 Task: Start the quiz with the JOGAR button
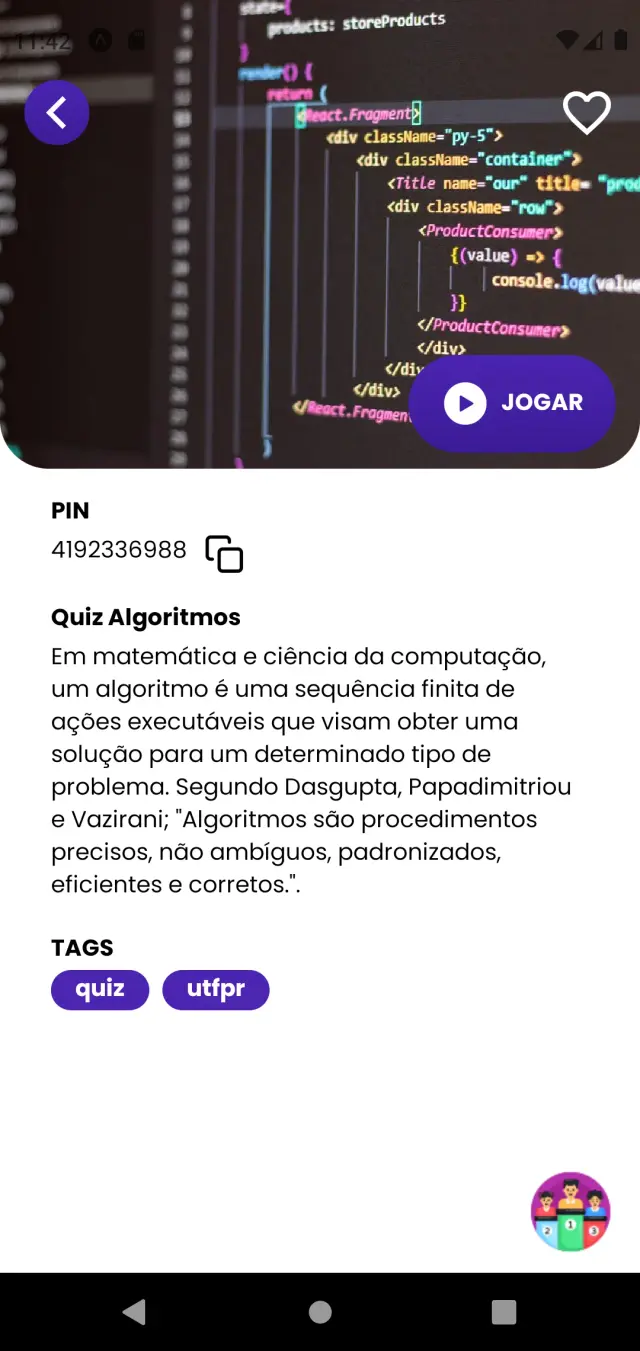tap(512, 403)
